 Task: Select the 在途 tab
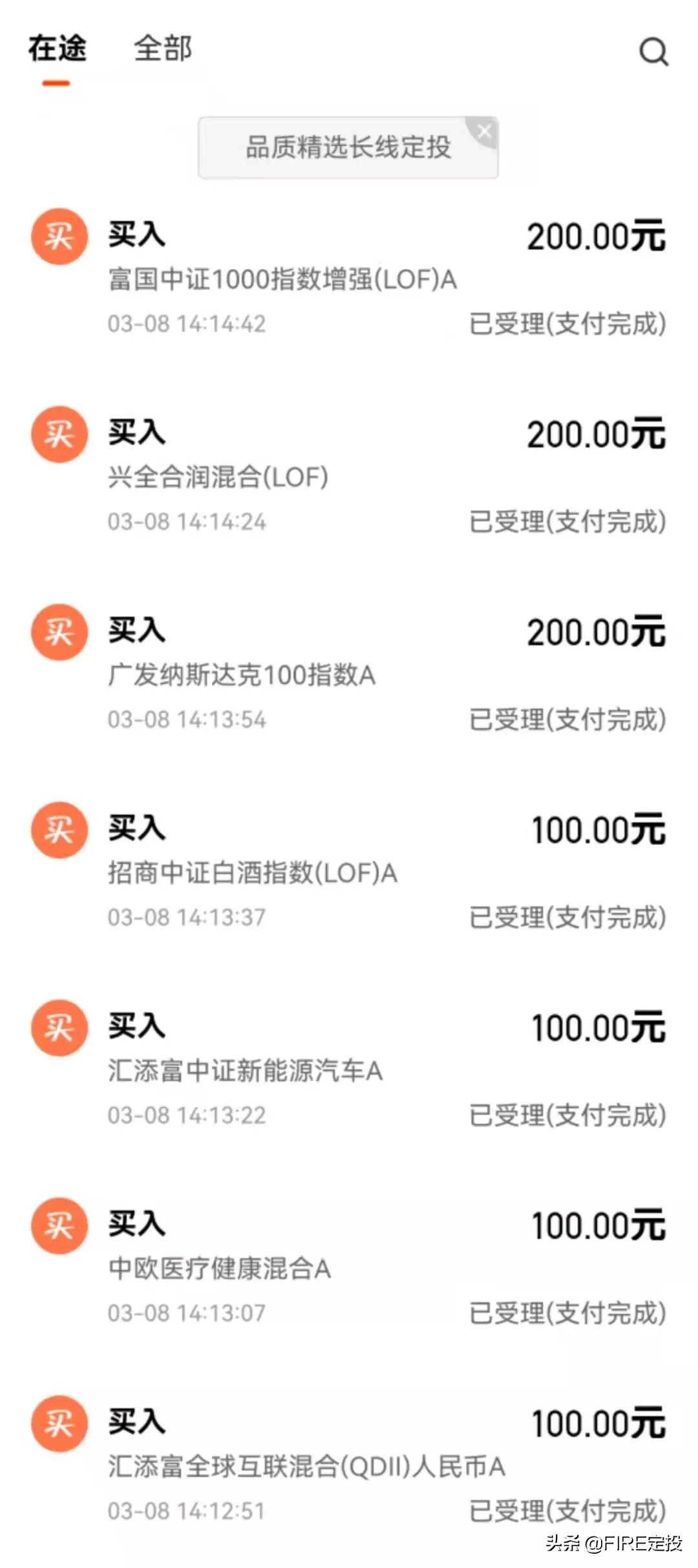(57, 49)
